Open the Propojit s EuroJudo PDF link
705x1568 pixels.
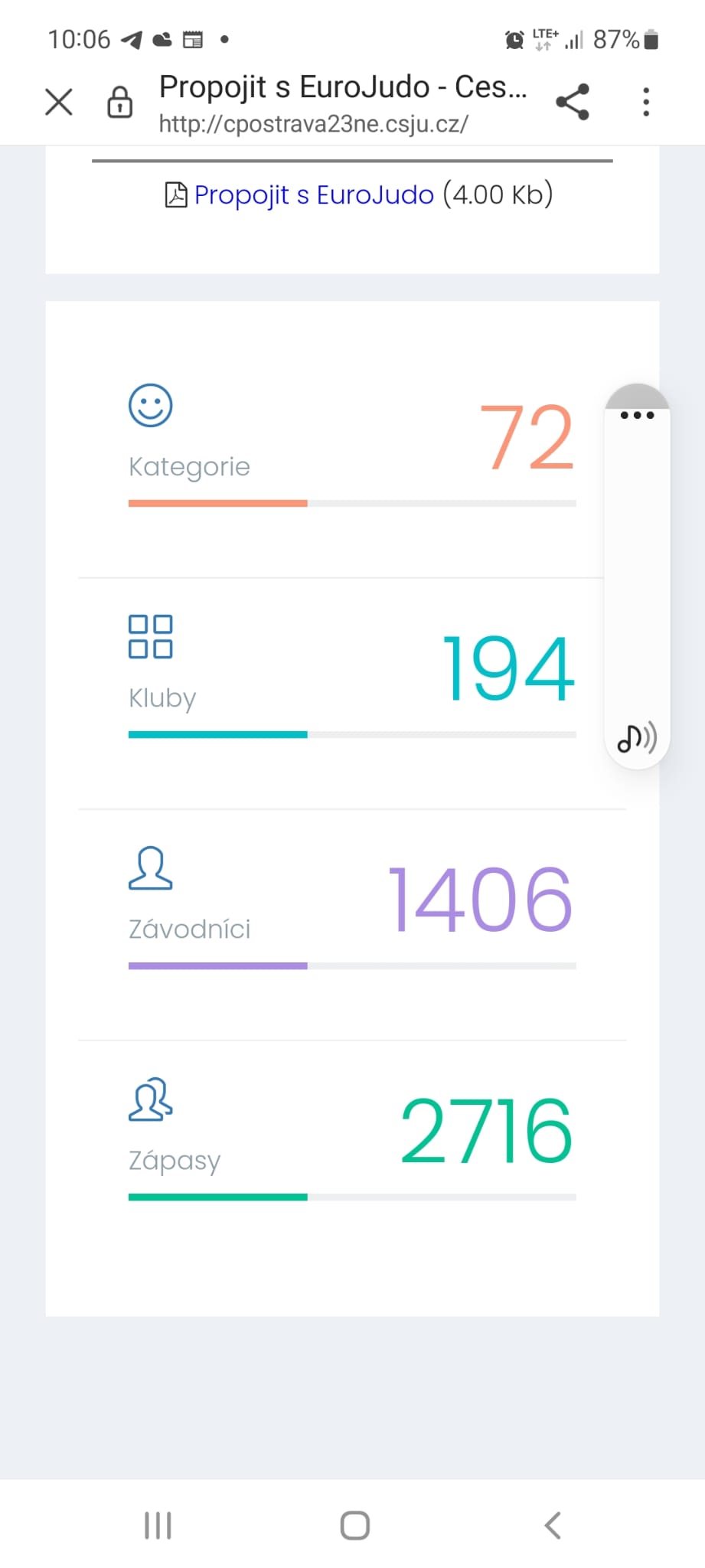pos(314,194)
